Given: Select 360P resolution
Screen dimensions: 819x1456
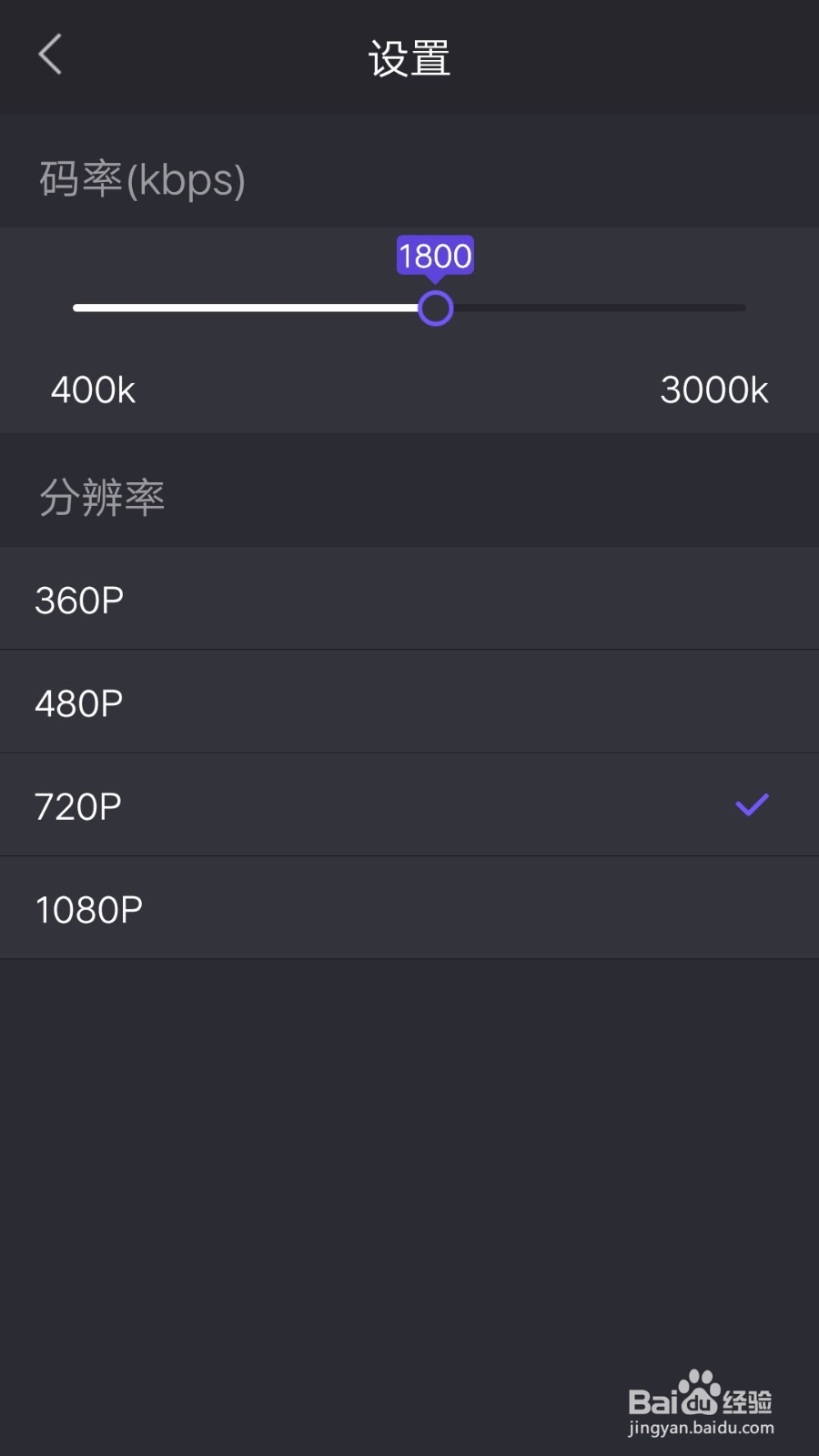Looking at the screenshot, I should pos(409,599).
